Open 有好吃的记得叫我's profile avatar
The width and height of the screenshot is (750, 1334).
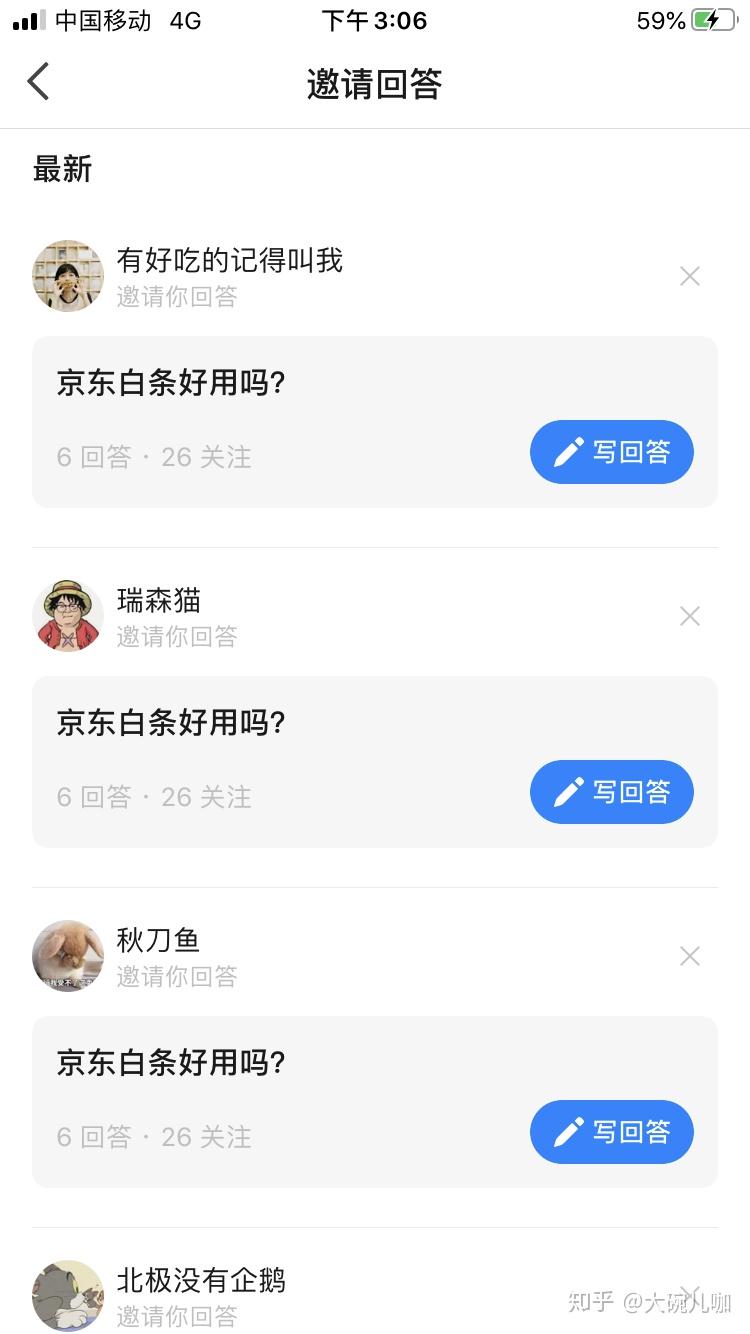pyautogui.click(x=68, y=276)
